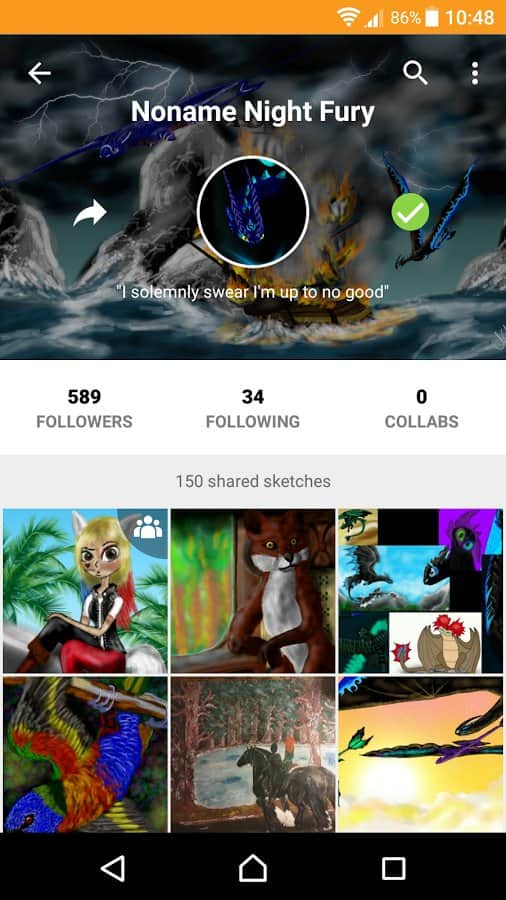Open the sunset flying dragons sketch

[421, 754]
